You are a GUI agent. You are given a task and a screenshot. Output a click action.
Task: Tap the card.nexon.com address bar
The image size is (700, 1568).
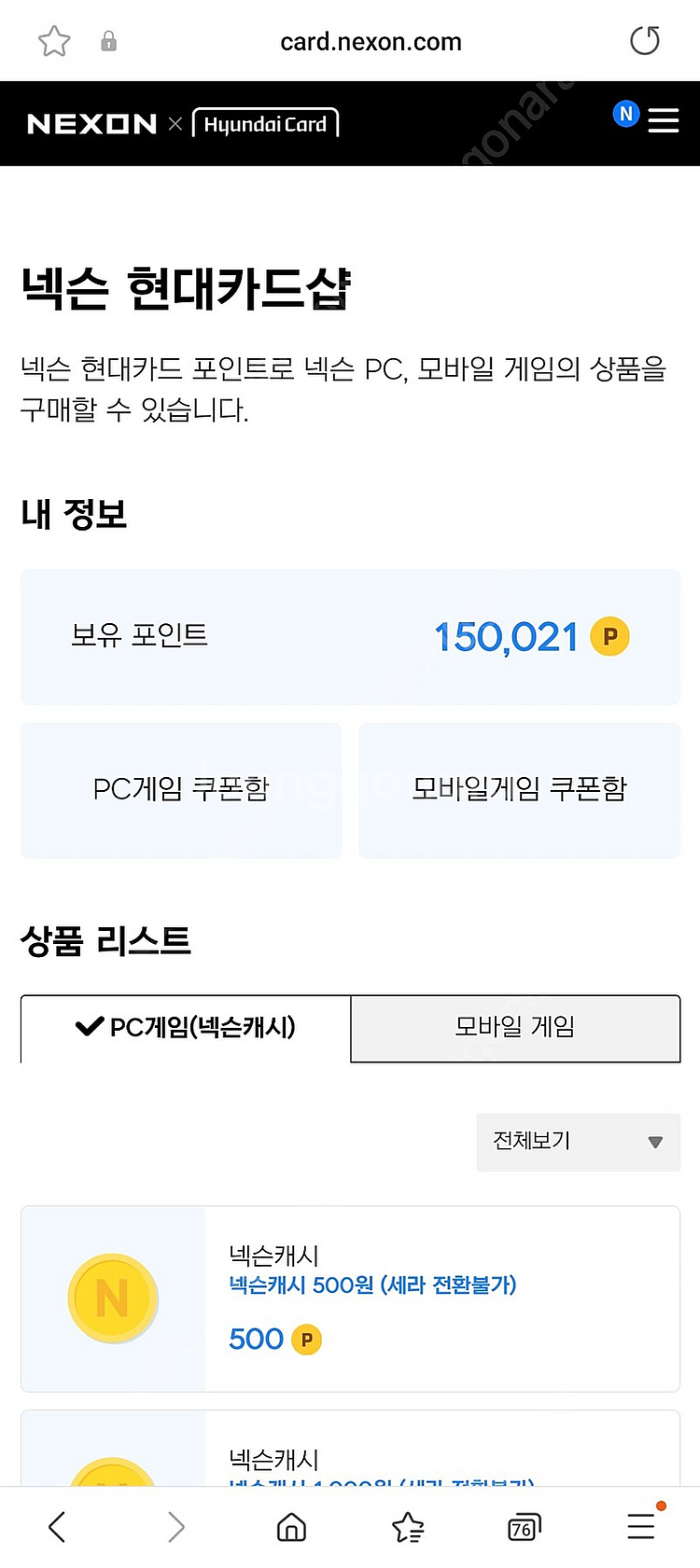[371, 42]
